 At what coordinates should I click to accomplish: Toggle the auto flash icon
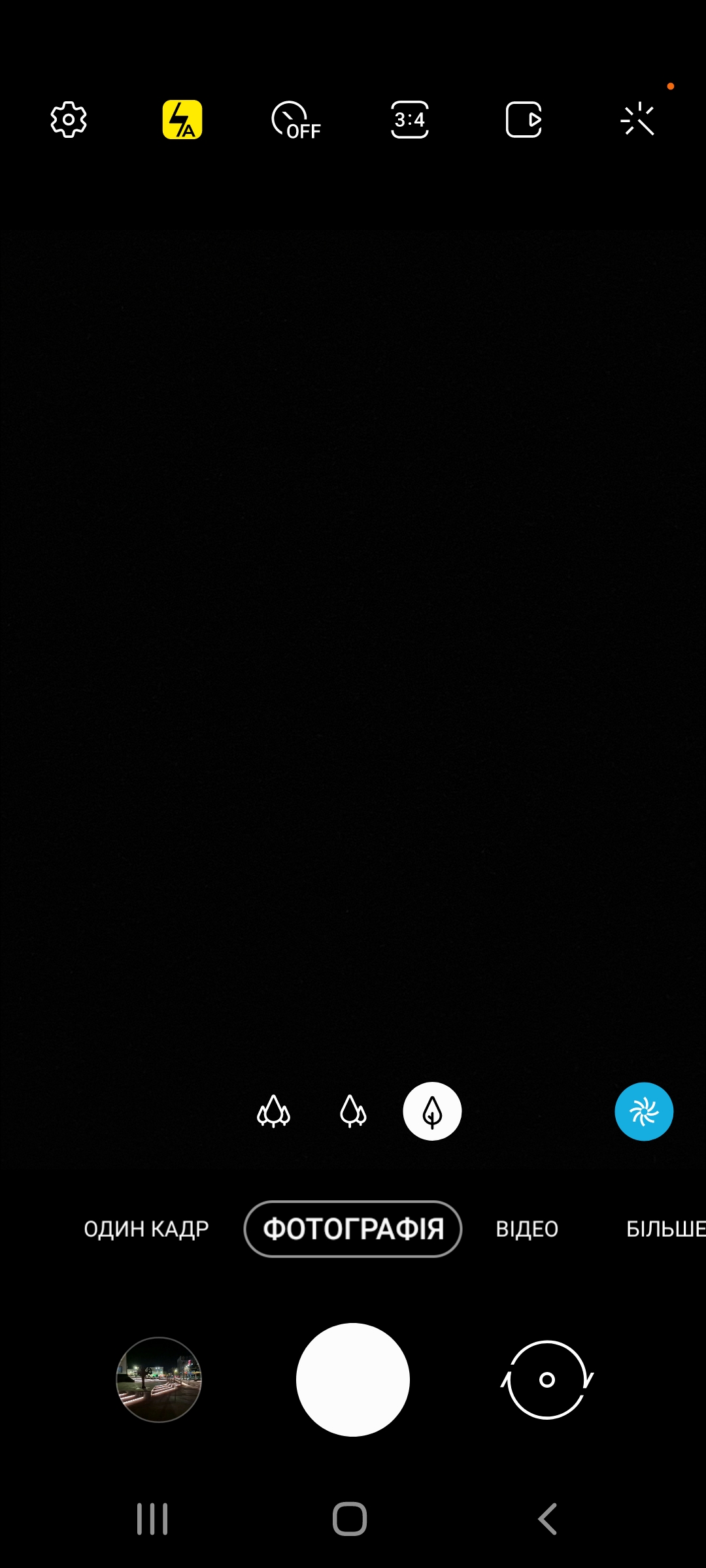coord(182,120)
